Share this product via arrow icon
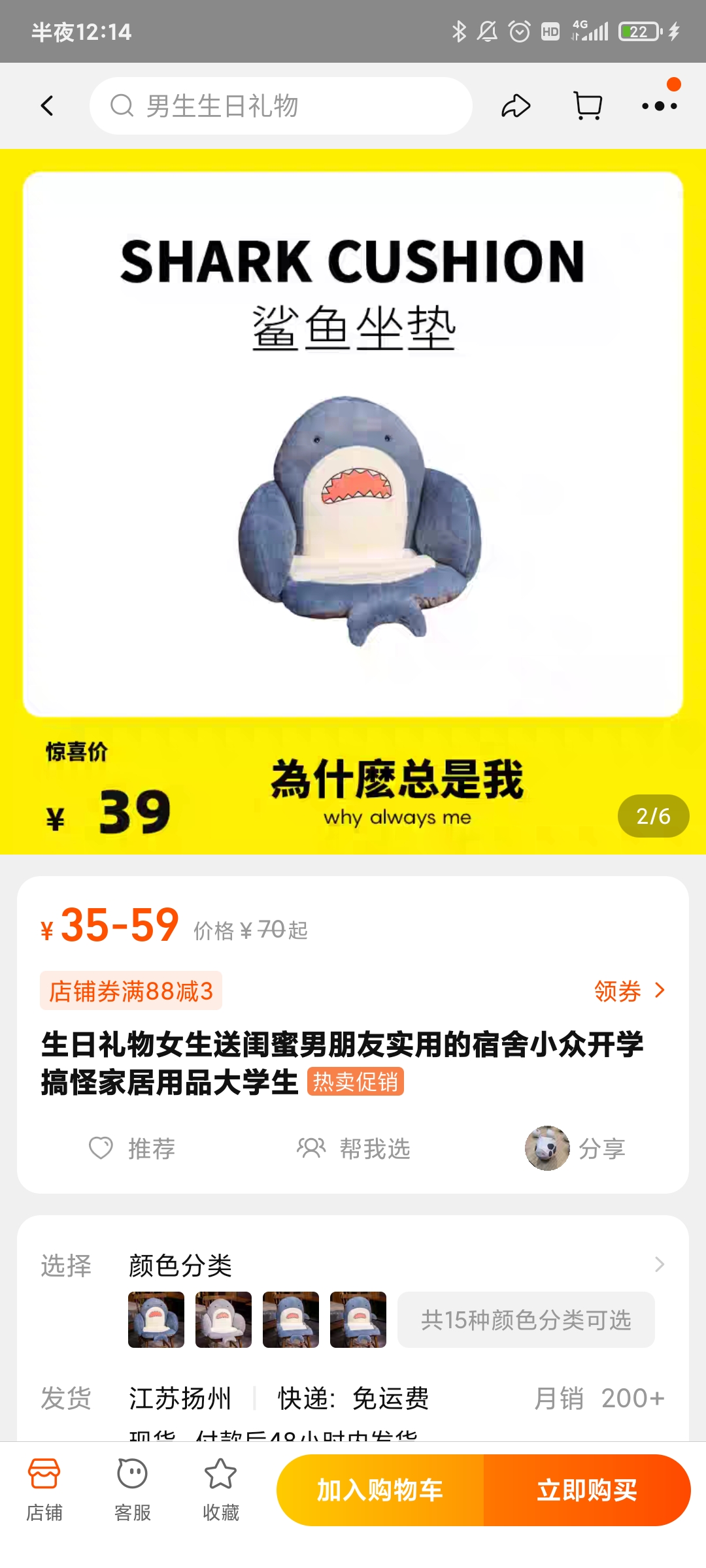Viewport: 706px width, 1568px height. (x=516, y=106)
